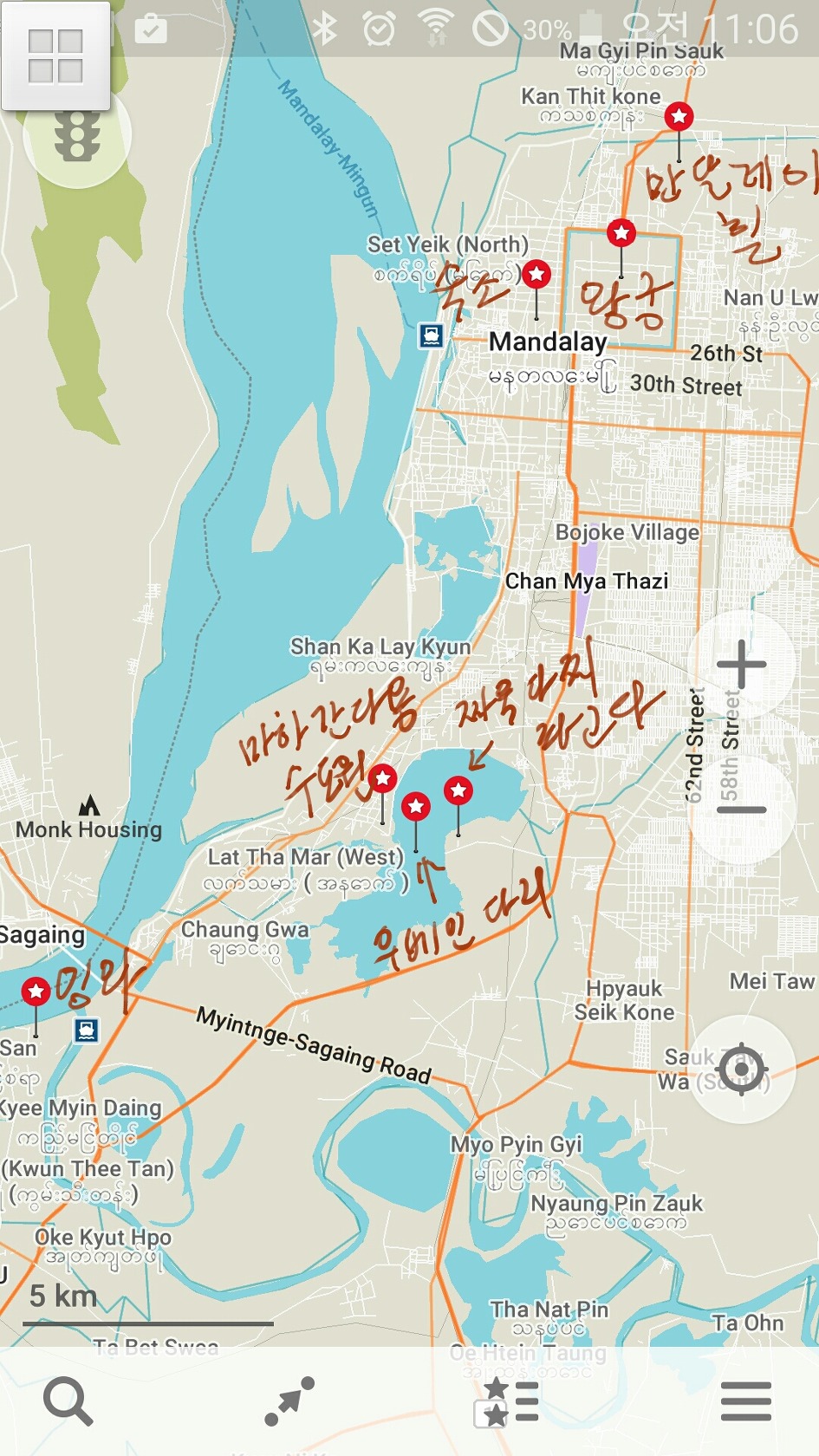The height and width of the screenshot is (1456, 819).
Task: Open the bookmarks list
Action: (507, 1401)
